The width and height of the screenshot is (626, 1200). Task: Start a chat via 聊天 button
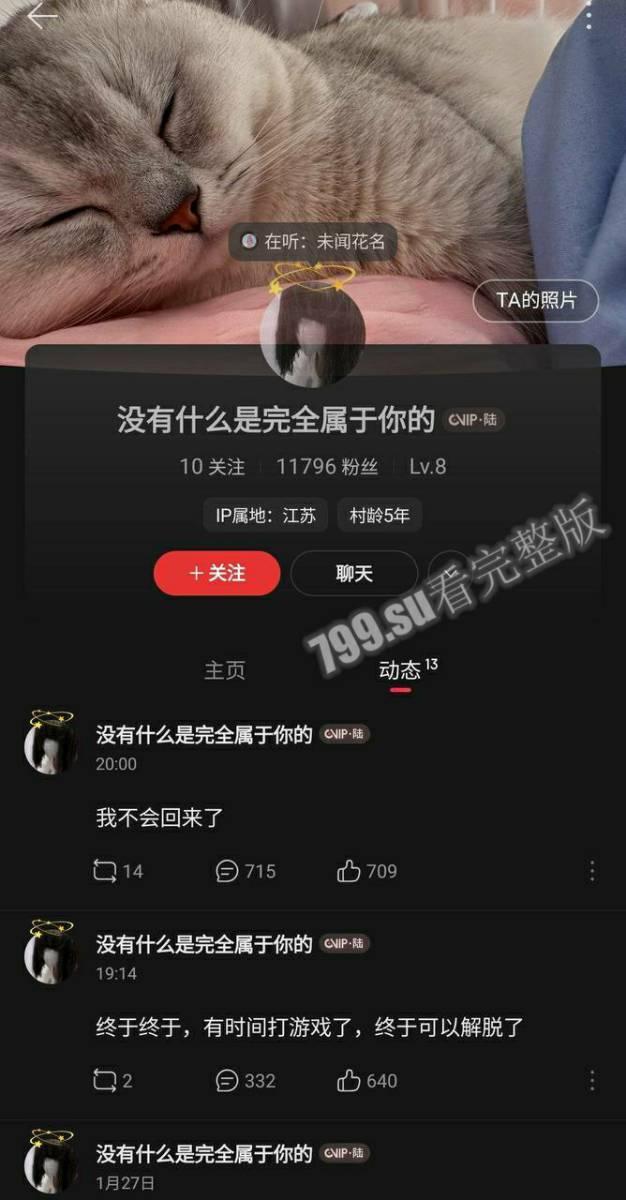click(354, 573)
